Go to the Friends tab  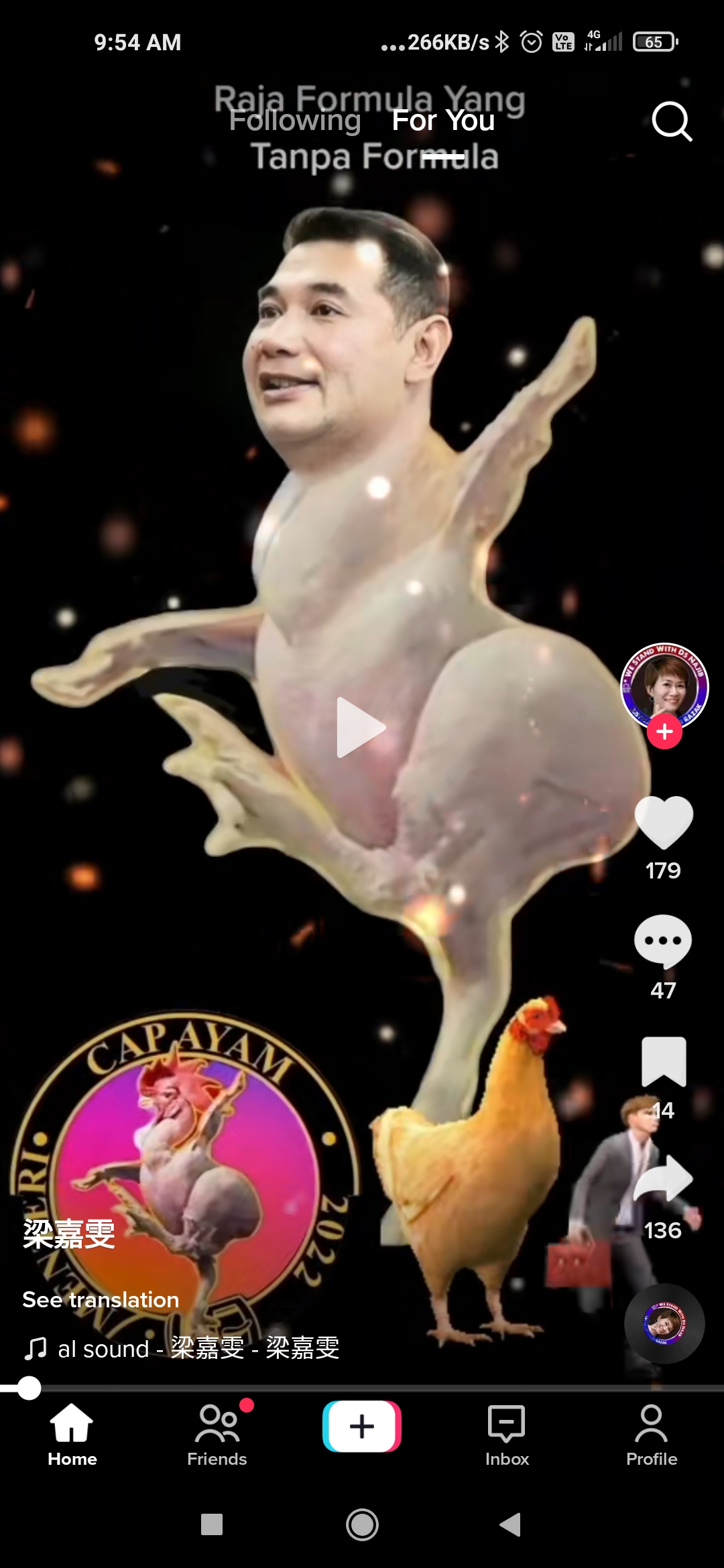(x=217, y=1434)
